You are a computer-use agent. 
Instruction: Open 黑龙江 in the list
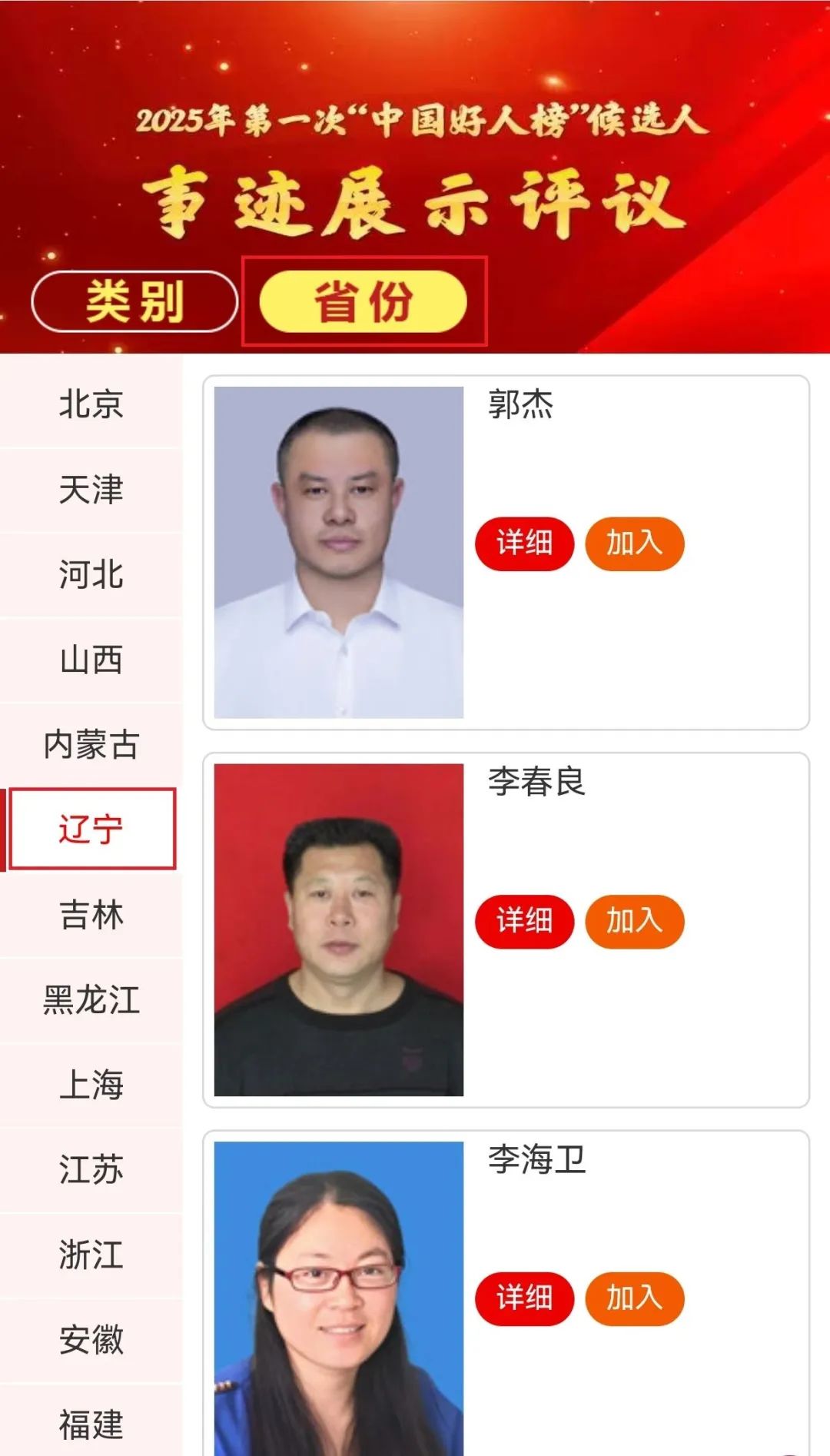[91, 1000]
